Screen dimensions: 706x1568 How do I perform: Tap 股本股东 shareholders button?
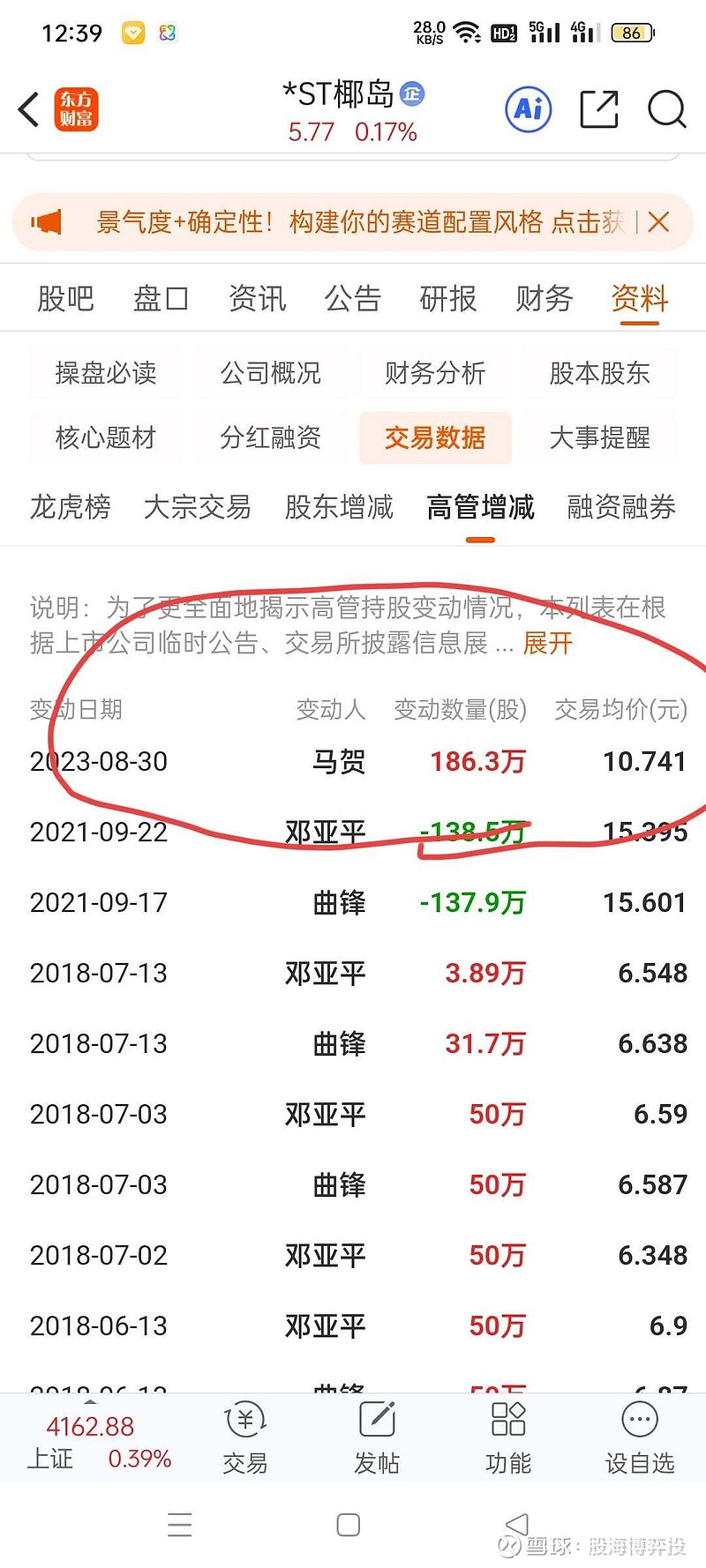600,373
